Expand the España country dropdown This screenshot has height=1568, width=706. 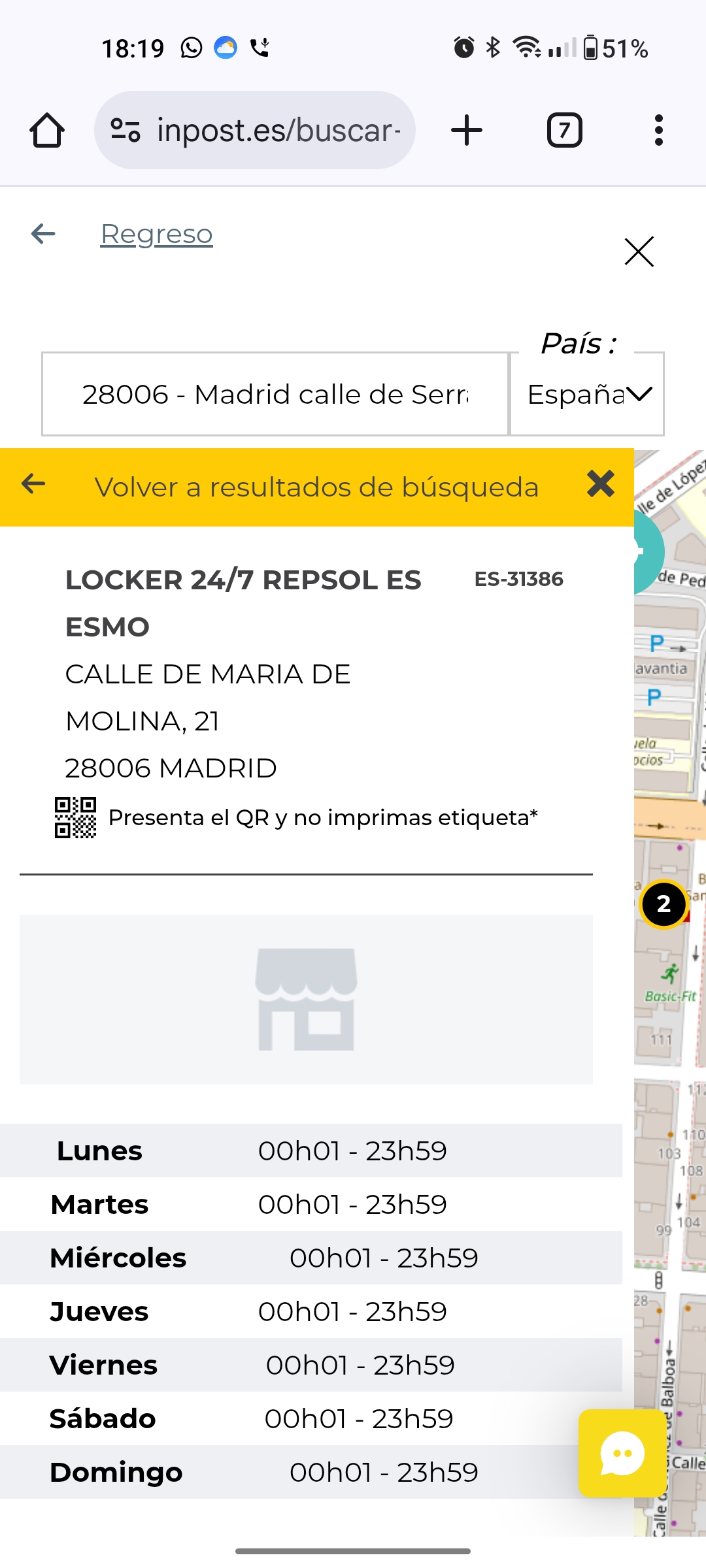587,394
